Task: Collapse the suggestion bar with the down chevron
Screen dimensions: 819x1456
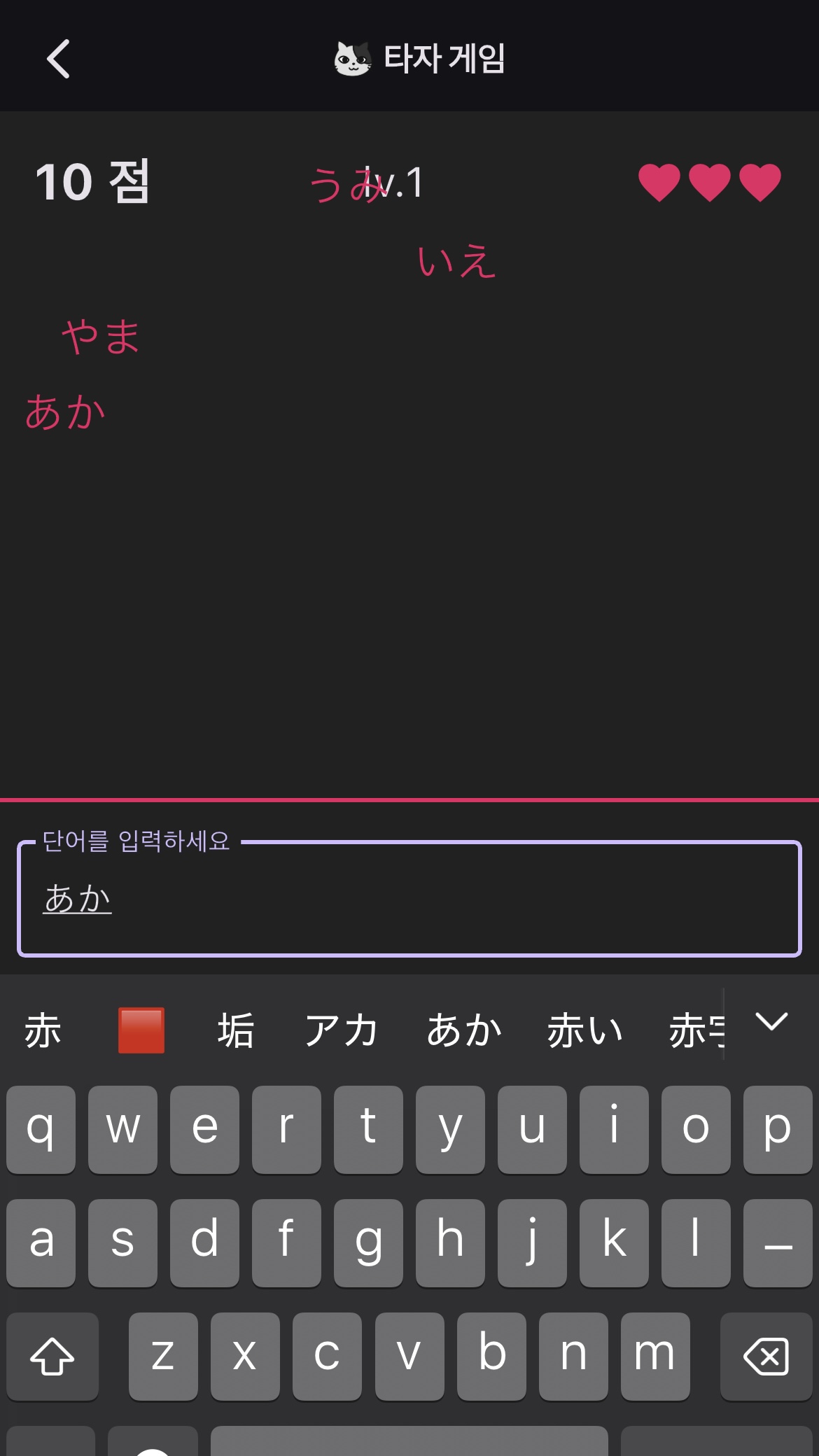Action: click(x=772, y=1023)
